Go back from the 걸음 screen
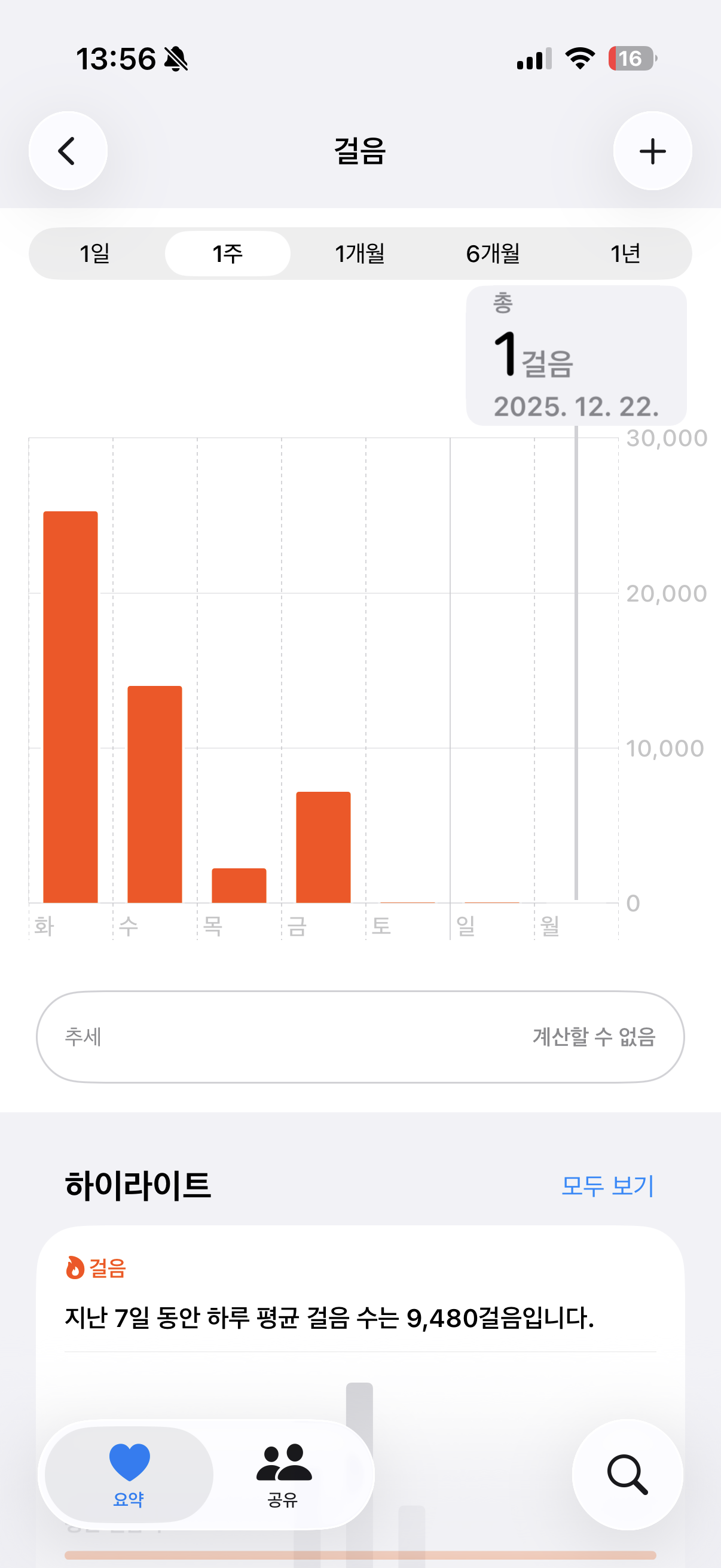The height and width of the screenshot is (1568, 721). (68, 151)
